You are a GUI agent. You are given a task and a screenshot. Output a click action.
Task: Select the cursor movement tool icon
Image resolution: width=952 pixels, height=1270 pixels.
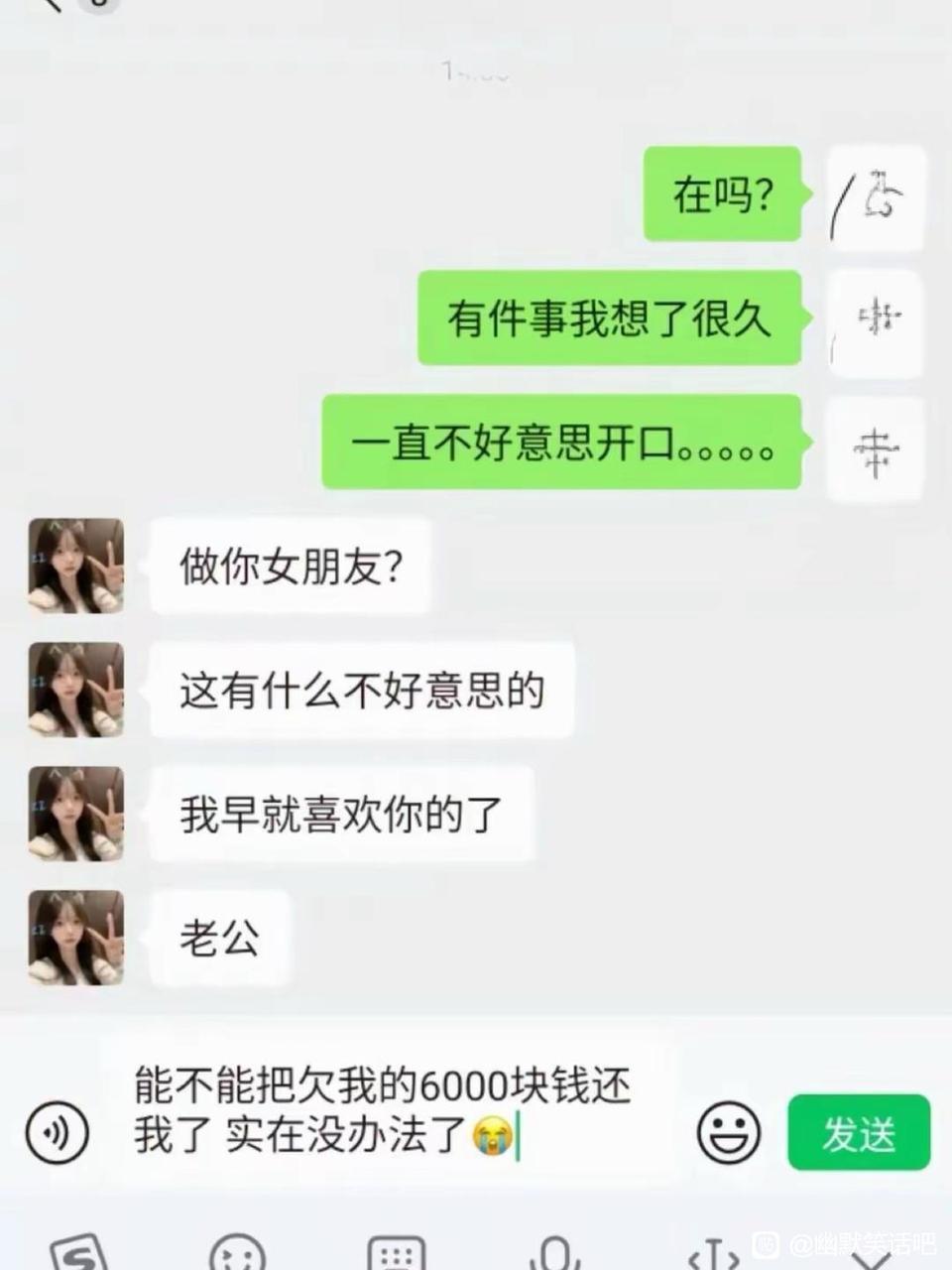712,1254
